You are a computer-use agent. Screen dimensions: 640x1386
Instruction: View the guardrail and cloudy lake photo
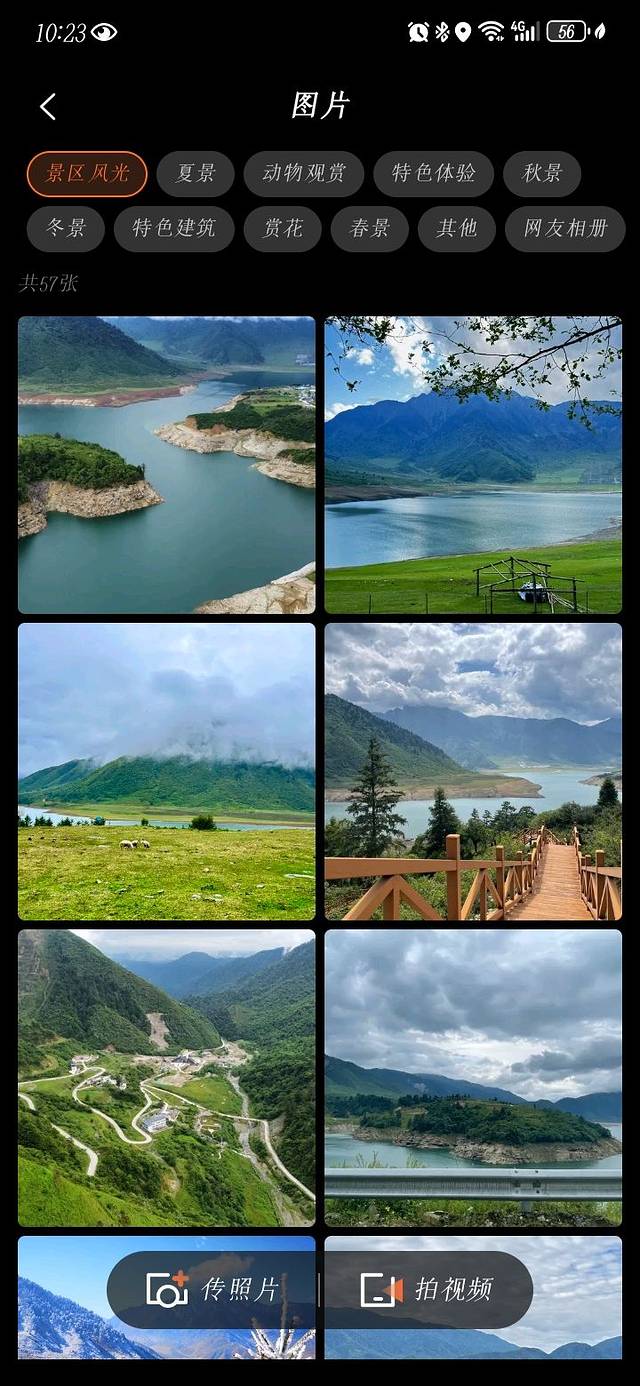coord(473,1078)
